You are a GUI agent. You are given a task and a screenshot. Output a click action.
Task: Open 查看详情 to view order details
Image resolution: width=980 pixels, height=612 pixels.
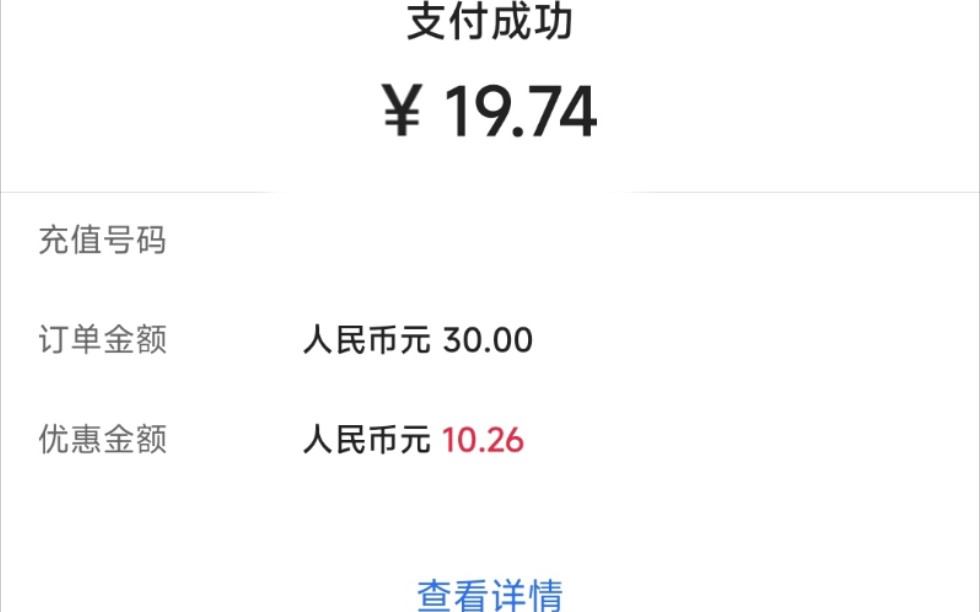pyautogui.click(x=489, y=594)
